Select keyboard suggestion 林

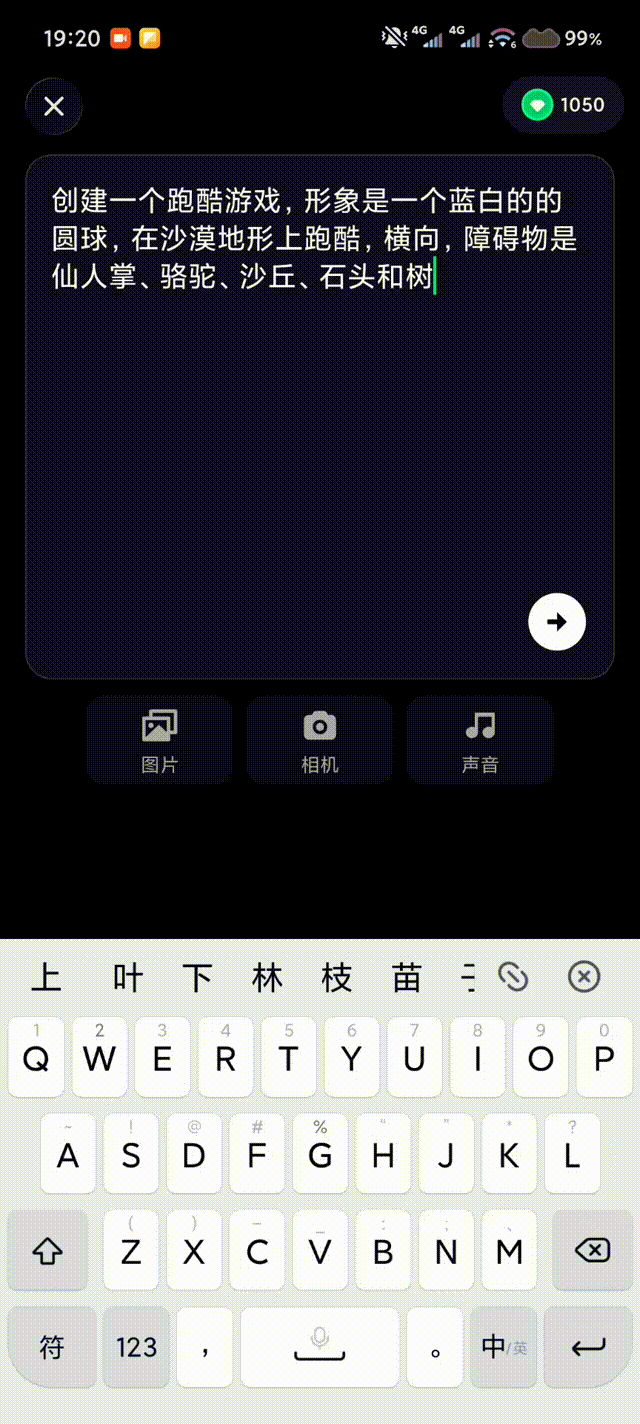[x=267, y=977]
